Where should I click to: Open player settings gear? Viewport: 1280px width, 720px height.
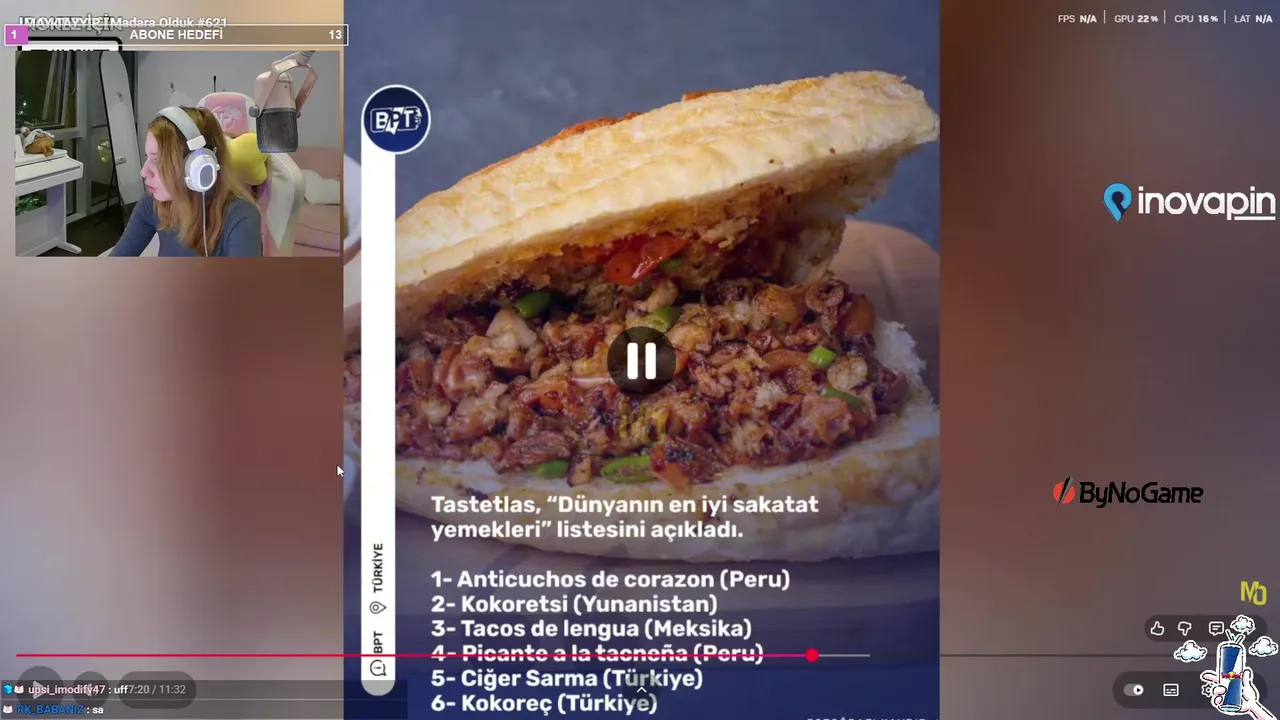[x=1207, y=690]
